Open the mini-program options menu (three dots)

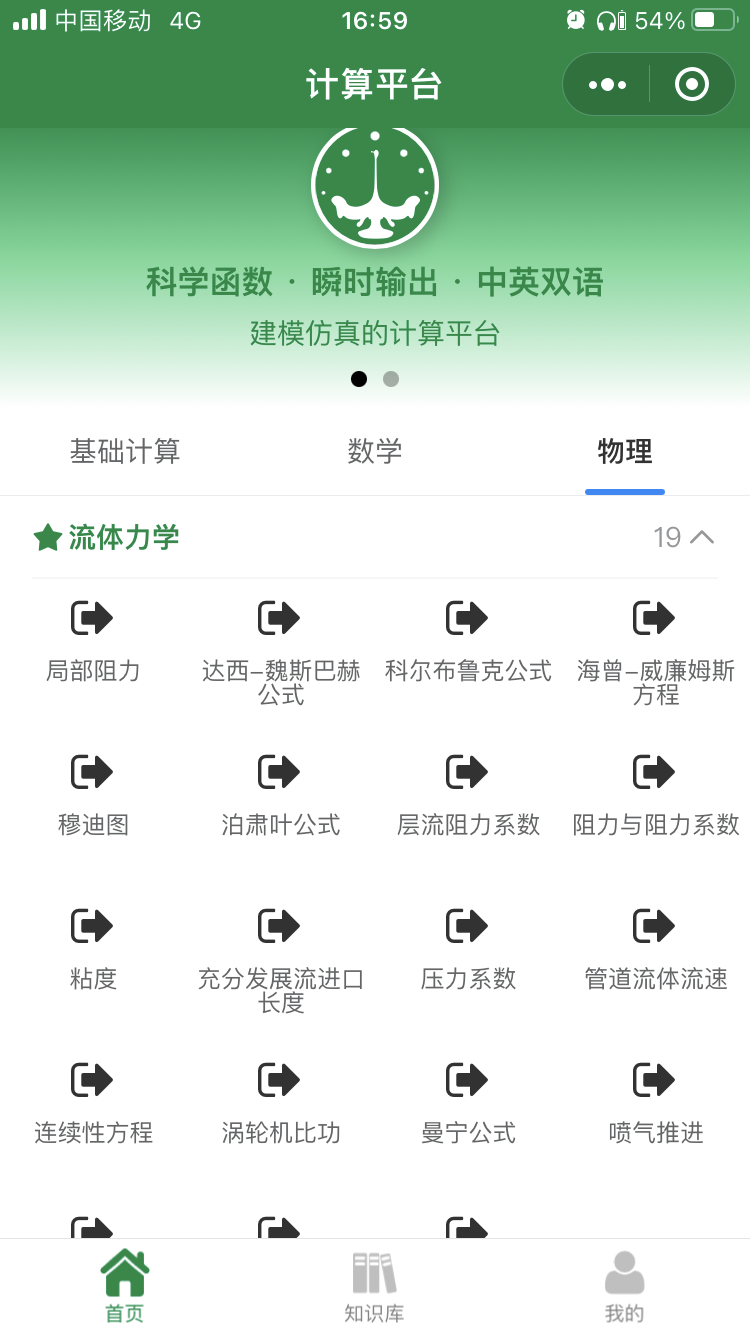coord(606,84)
